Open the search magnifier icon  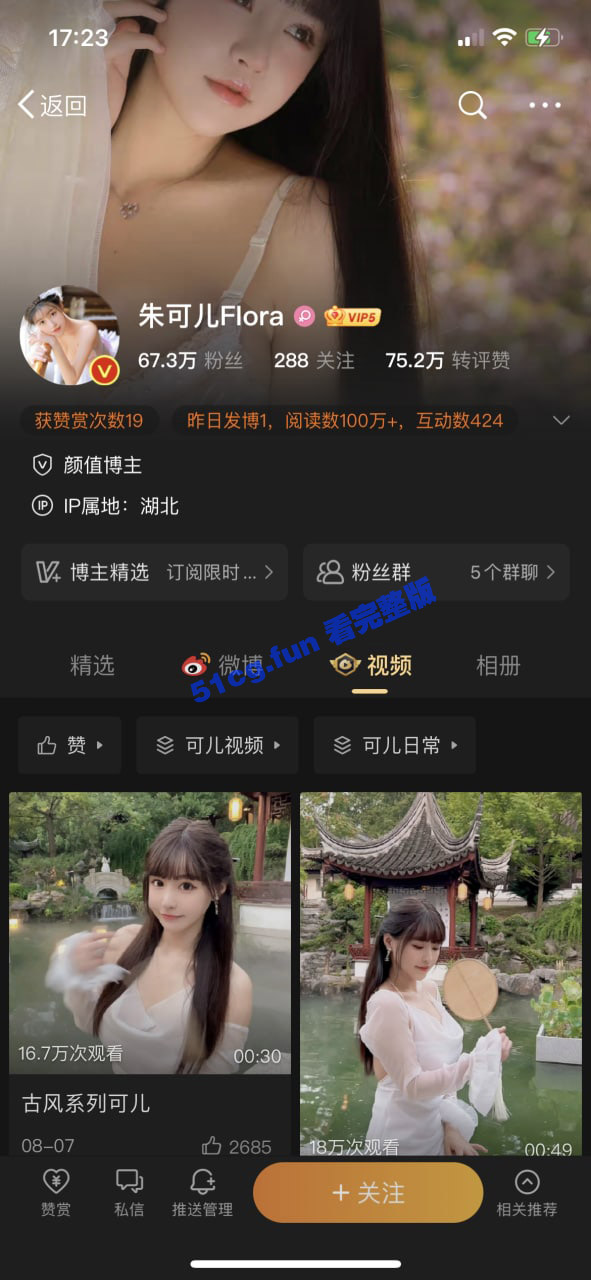click(x=472, y=105)
